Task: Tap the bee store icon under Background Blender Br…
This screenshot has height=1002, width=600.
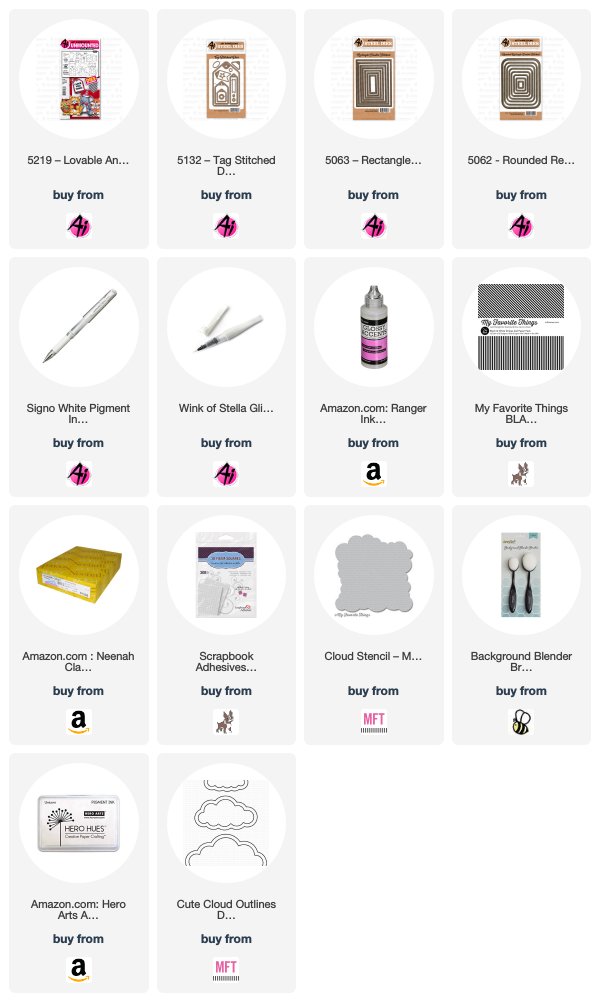Action: [521, 722]
